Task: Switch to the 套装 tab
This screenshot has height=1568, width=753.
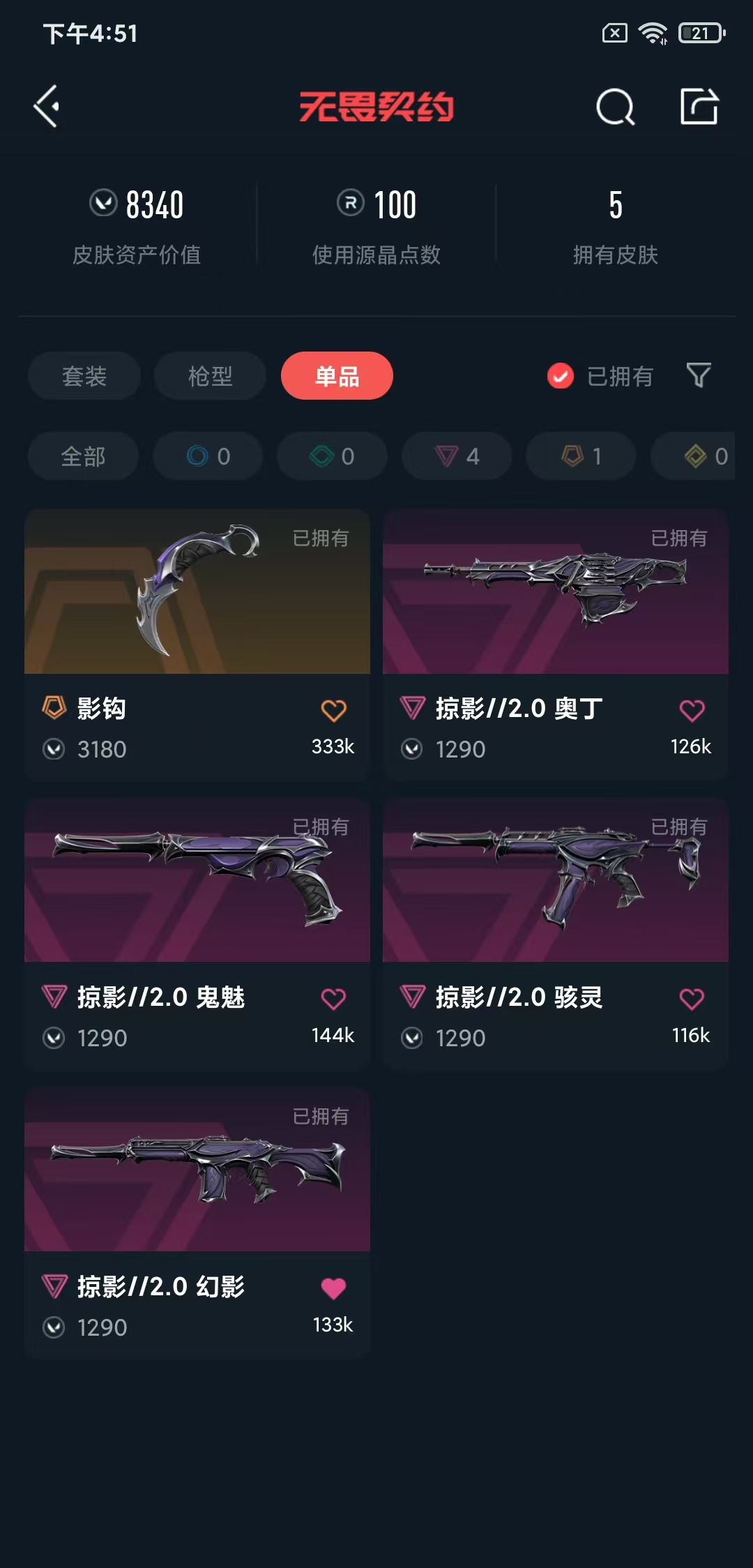Action: point(84,376)
